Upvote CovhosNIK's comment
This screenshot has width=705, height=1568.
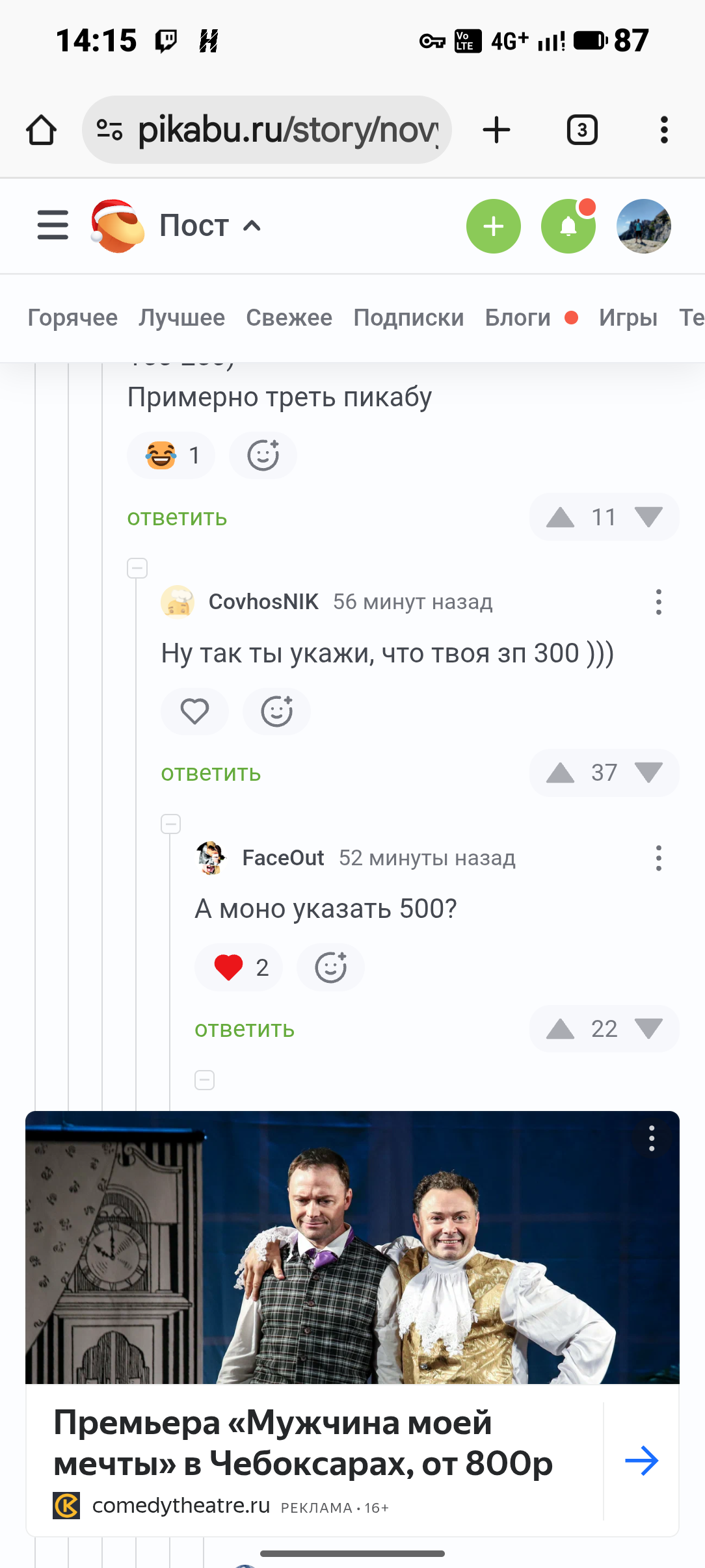(x=560, y=773)
